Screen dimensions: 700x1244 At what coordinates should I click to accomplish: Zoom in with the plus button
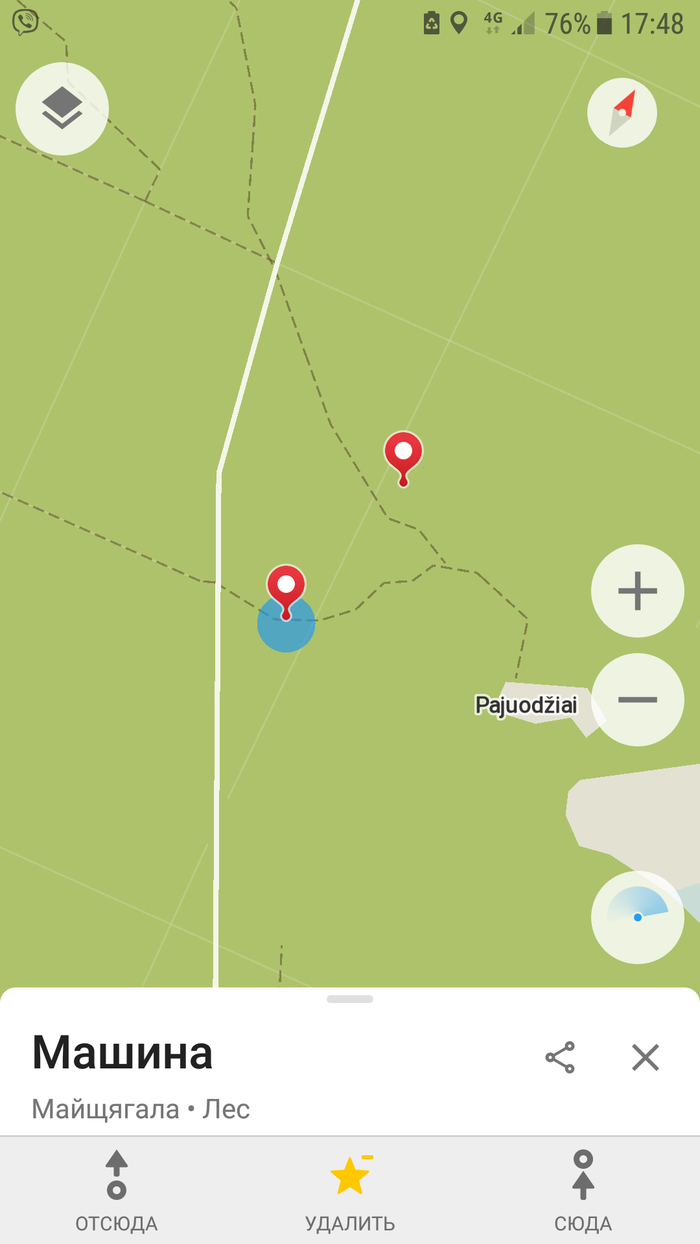[x=637, y=591]
